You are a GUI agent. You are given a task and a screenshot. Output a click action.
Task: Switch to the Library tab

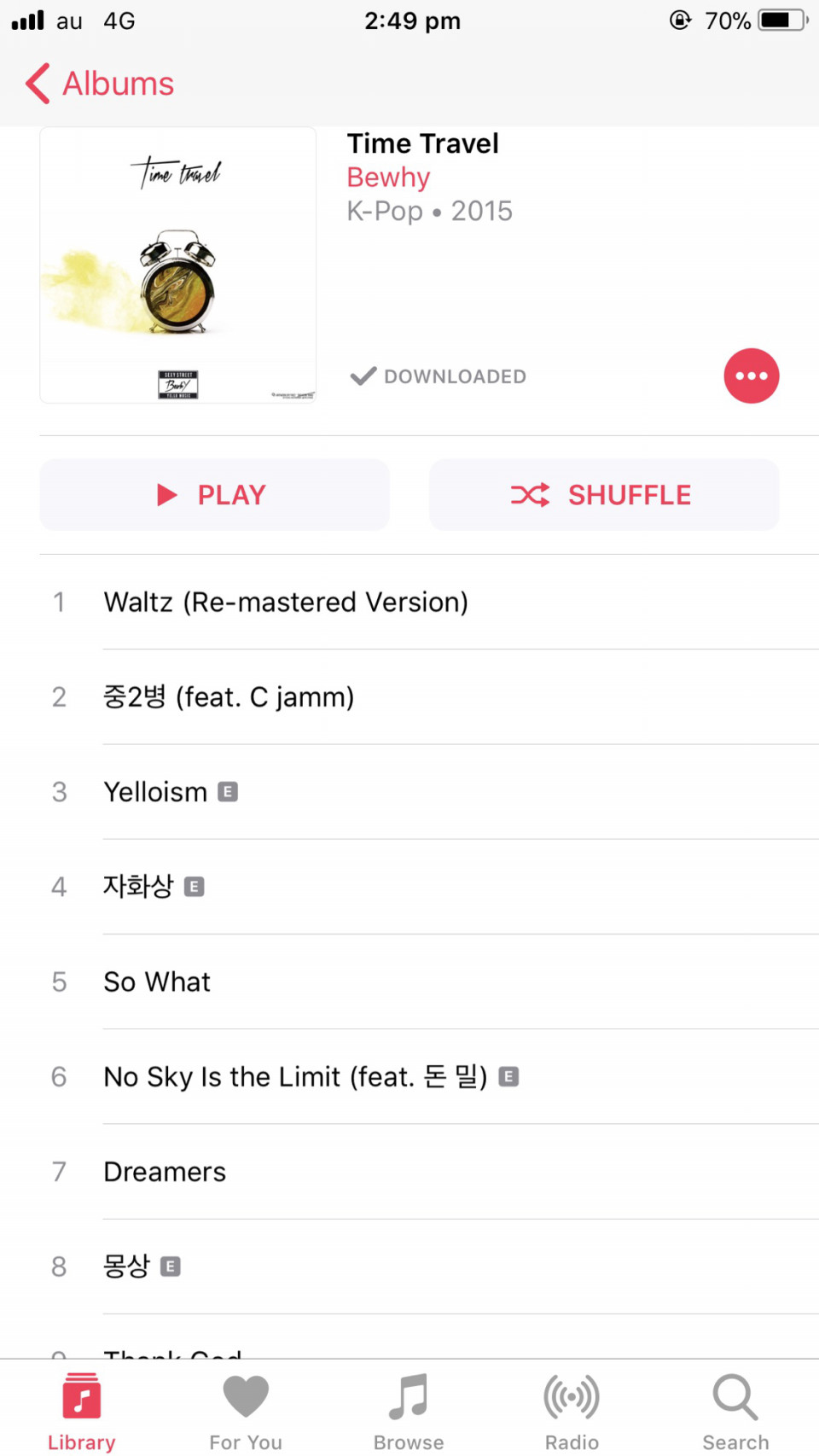(x=82, y=1411)
